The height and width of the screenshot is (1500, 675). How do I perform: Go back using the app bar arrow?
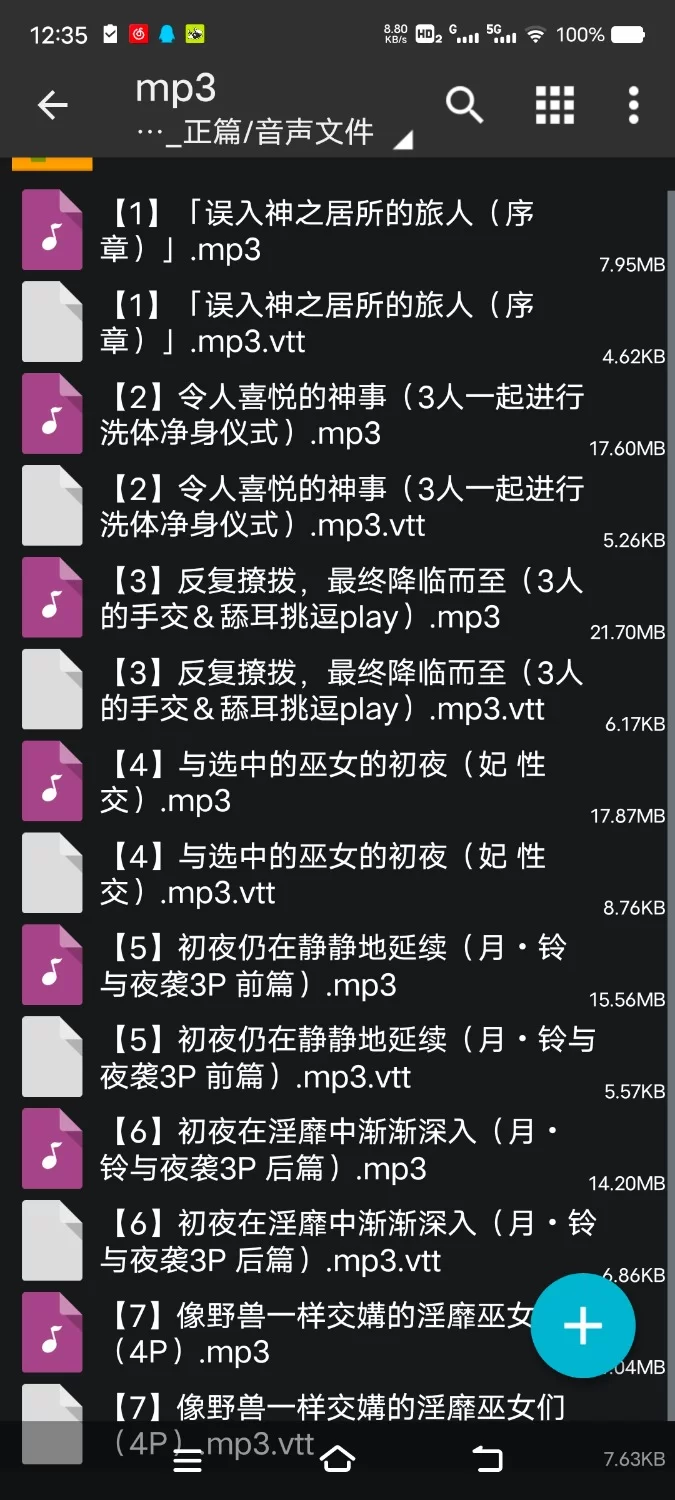[53, 105]
